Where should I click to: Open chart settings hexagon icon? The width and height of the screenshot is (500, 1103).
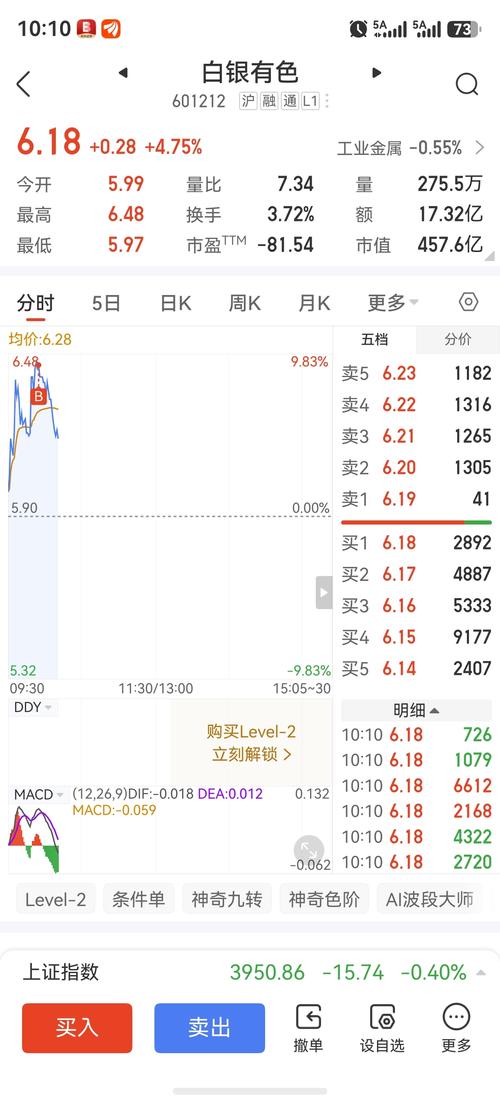[468, 302]
